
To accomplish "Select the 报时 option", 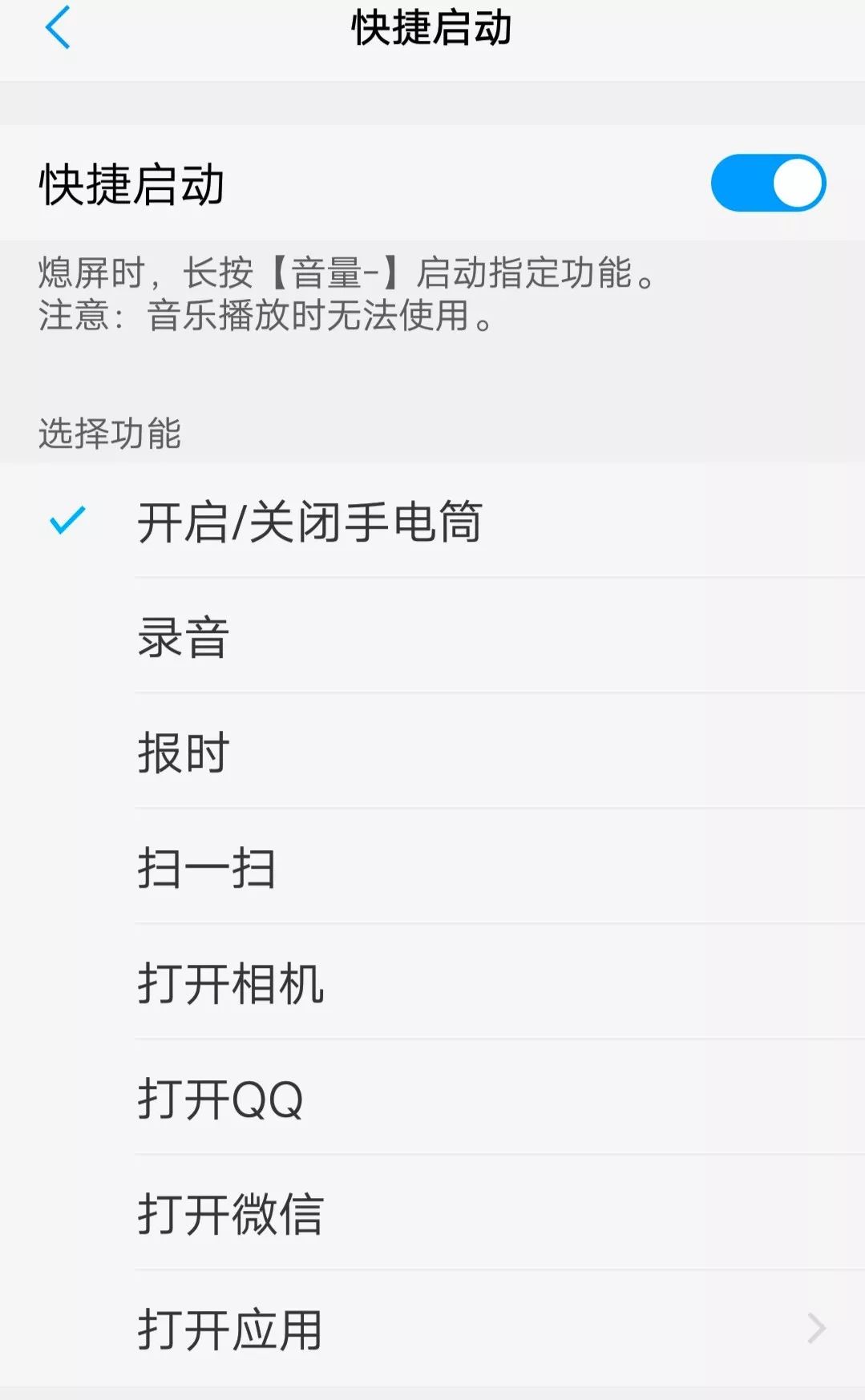I will (433, 752).
